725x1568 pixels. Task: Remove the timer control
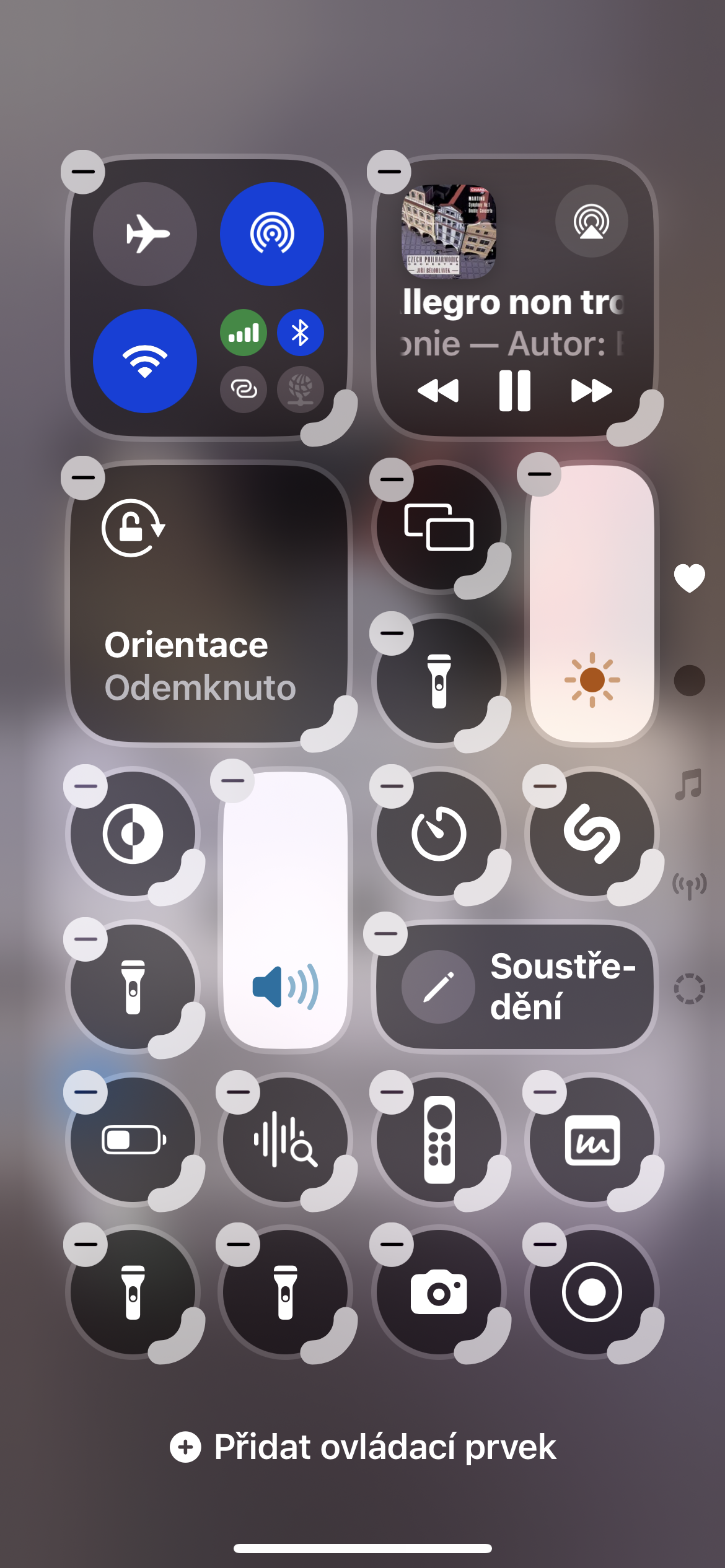pos(391,786)
